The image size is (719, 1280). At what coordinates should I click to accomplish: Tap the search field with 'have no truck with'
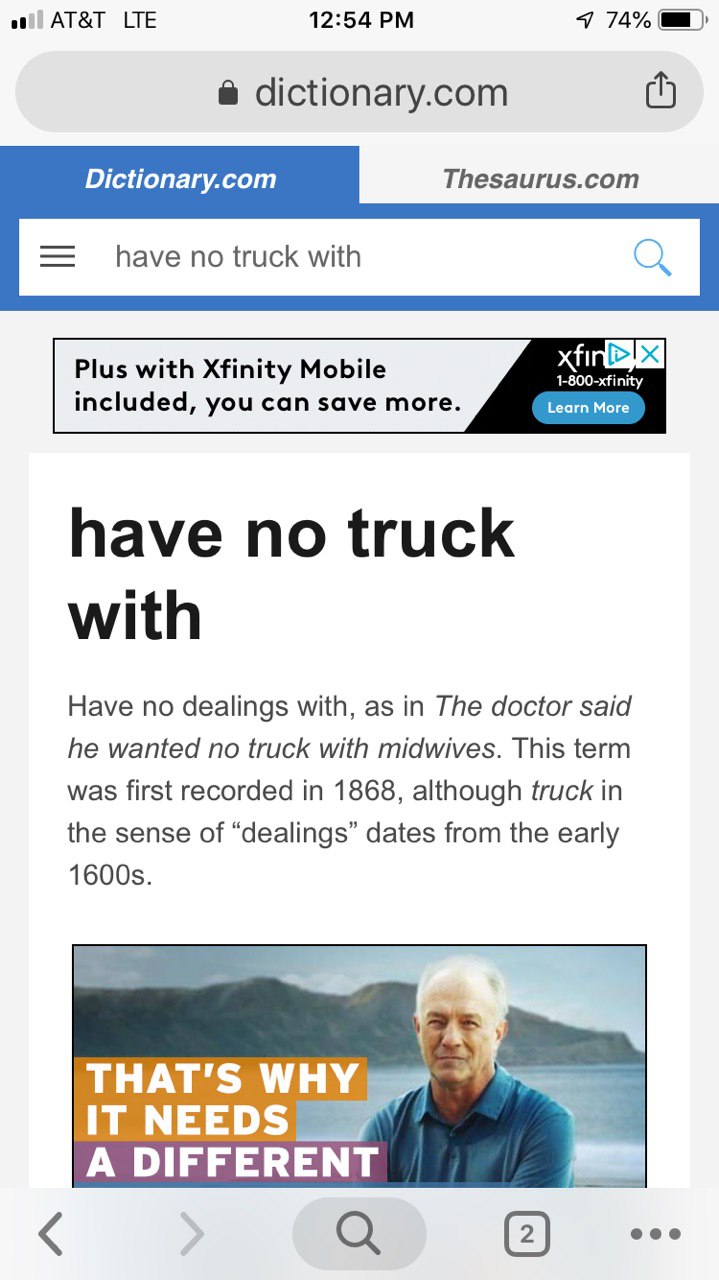click(360, 257)
